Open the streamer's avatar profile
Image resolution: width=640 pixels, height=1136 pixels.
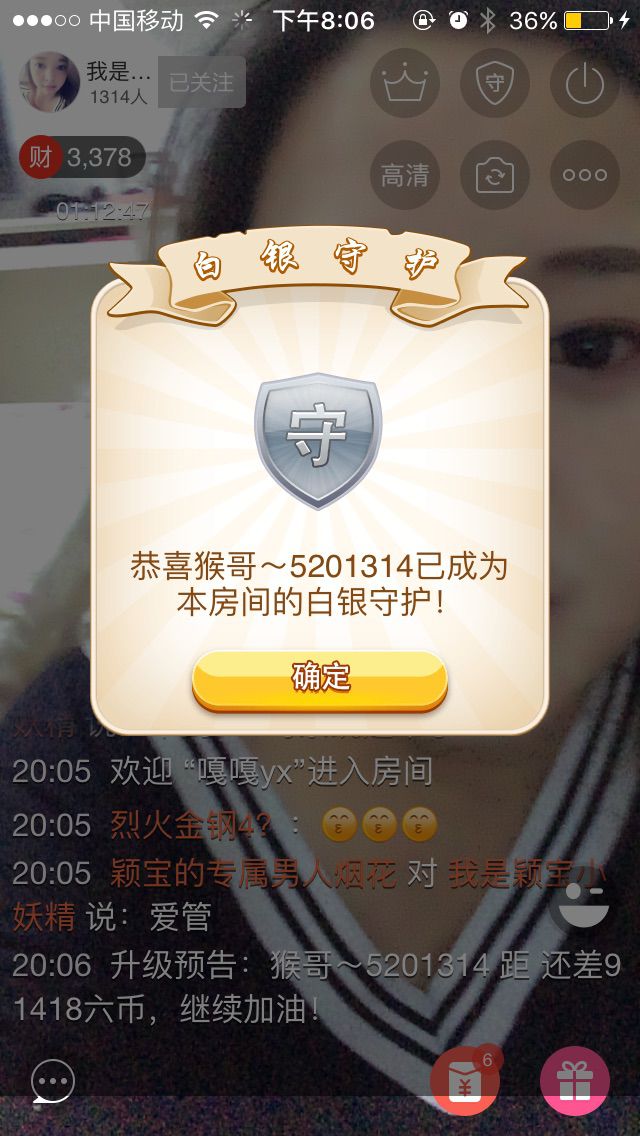click(x=49, y=83)
